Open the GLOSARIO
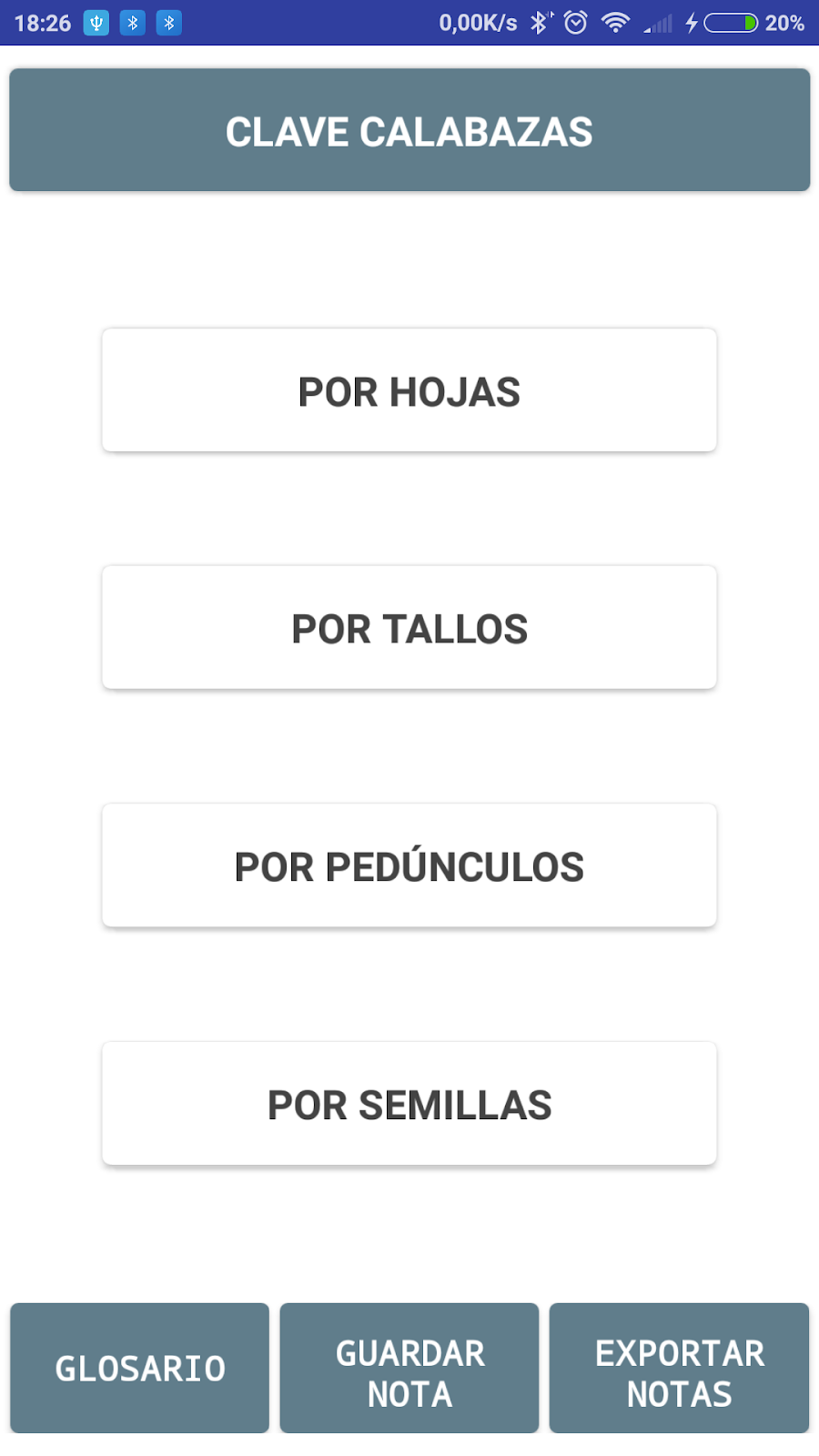 [x=140, y=1368]
